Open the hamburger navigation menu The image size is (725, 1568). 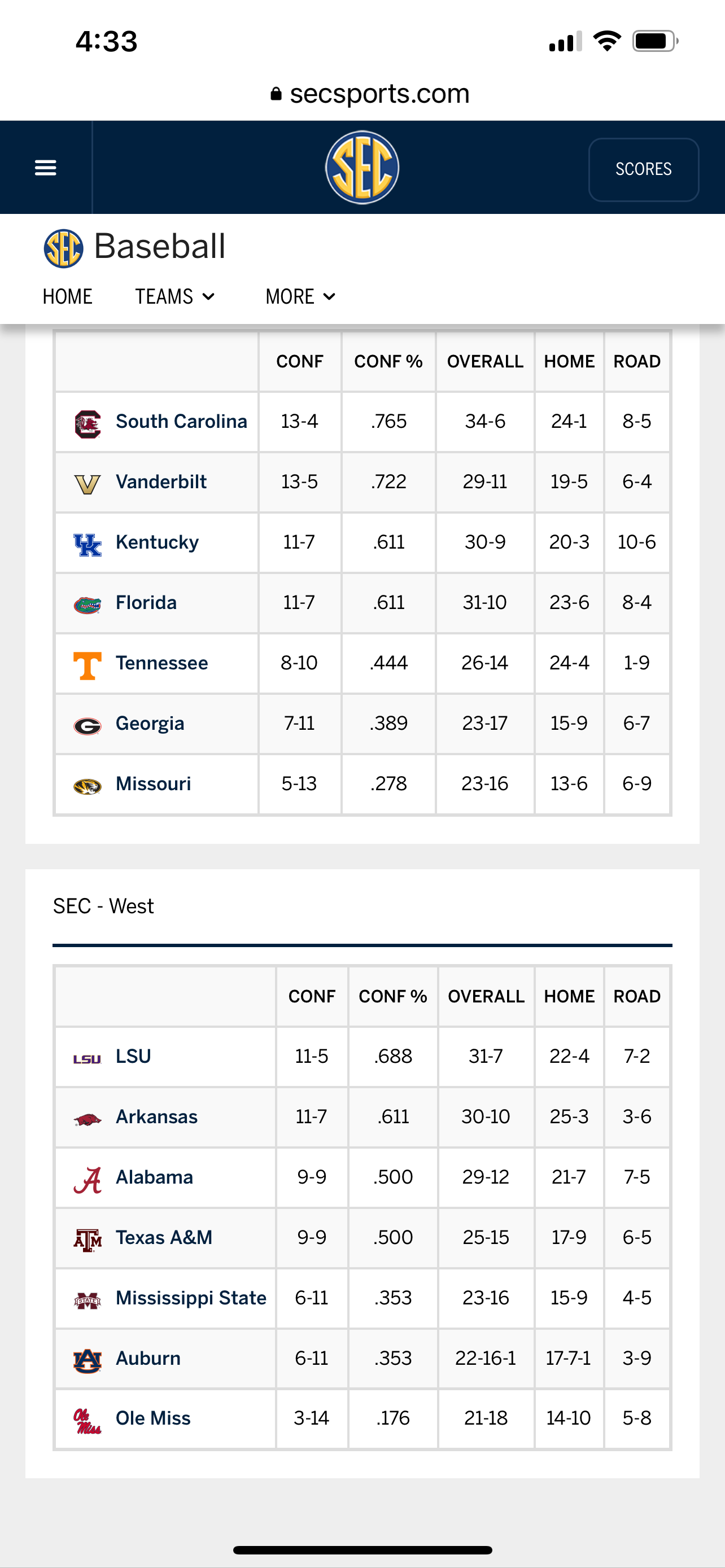(x=45, y=168)
